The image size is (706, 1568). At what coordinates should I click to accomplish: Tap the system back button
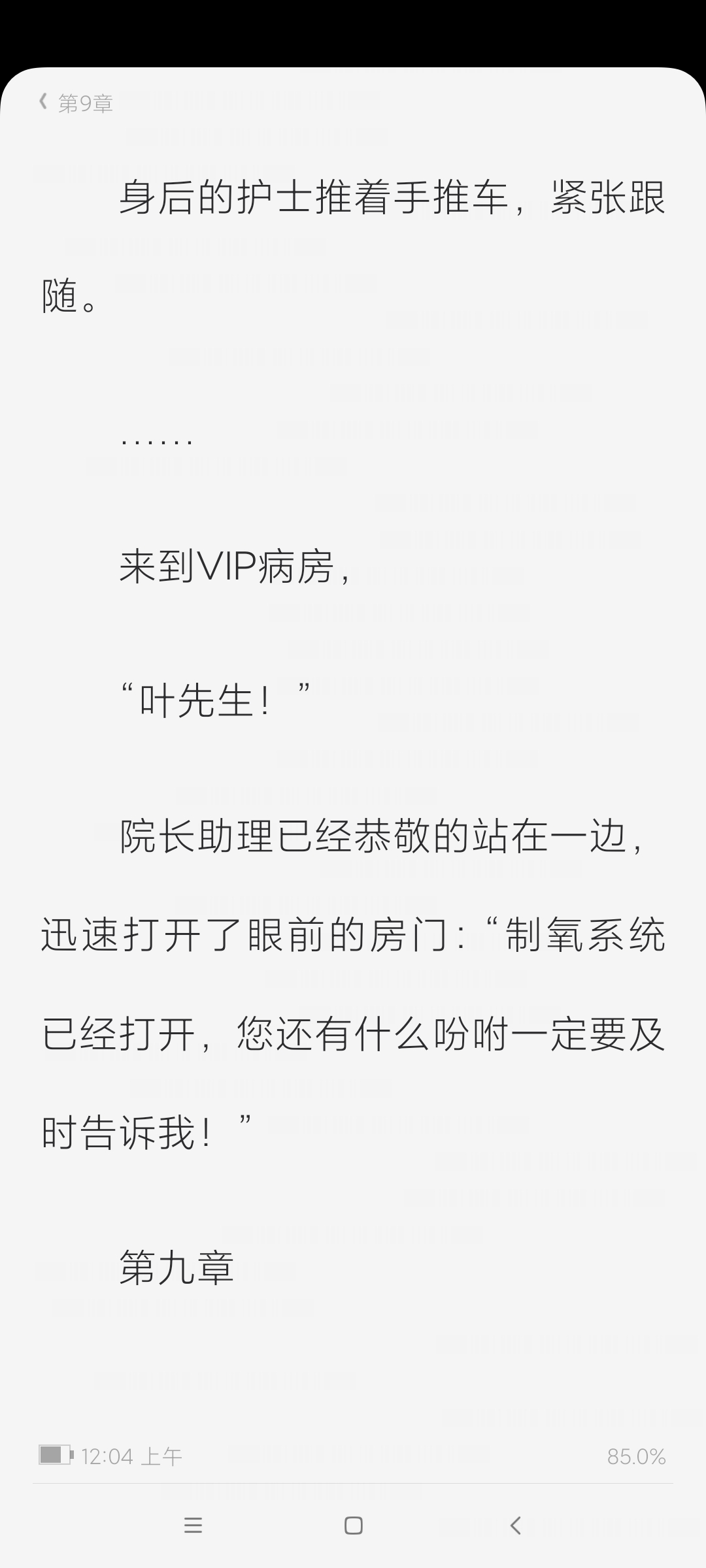[515, 1526]
